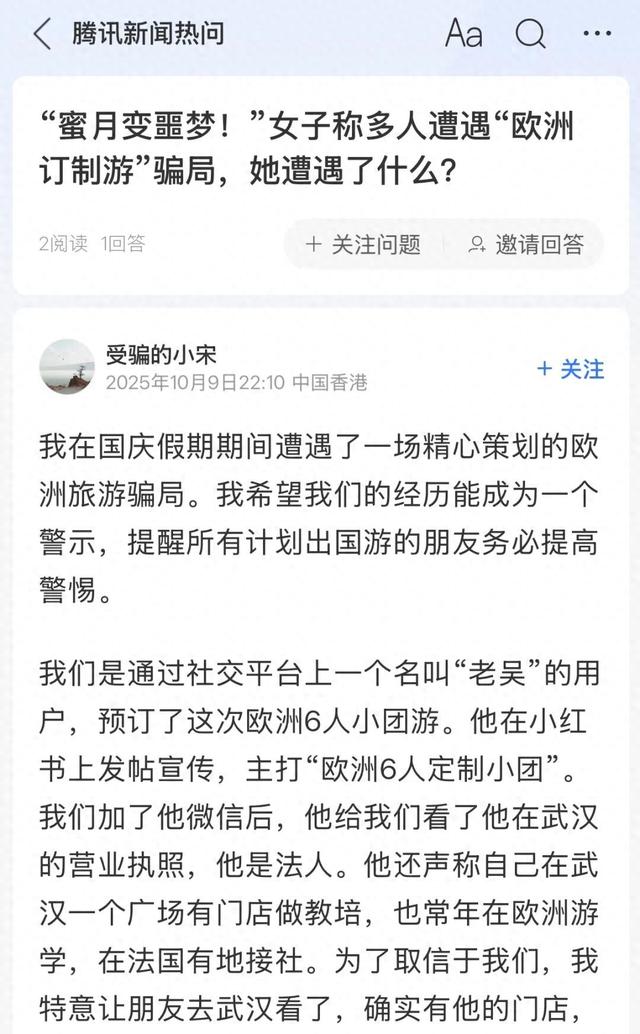
Task: Open the Aa font size settings
Action: click(463, 35)
